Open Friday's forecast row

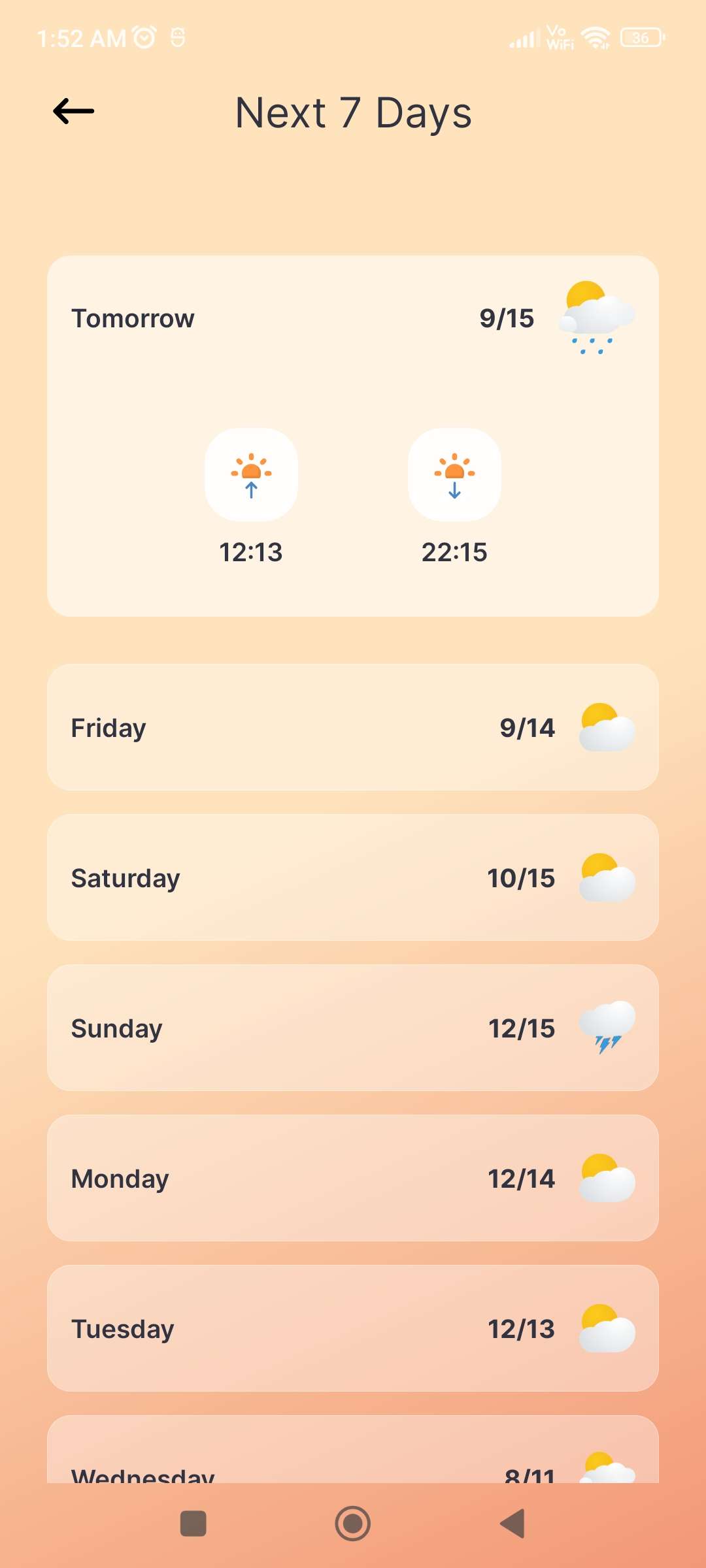353,727
